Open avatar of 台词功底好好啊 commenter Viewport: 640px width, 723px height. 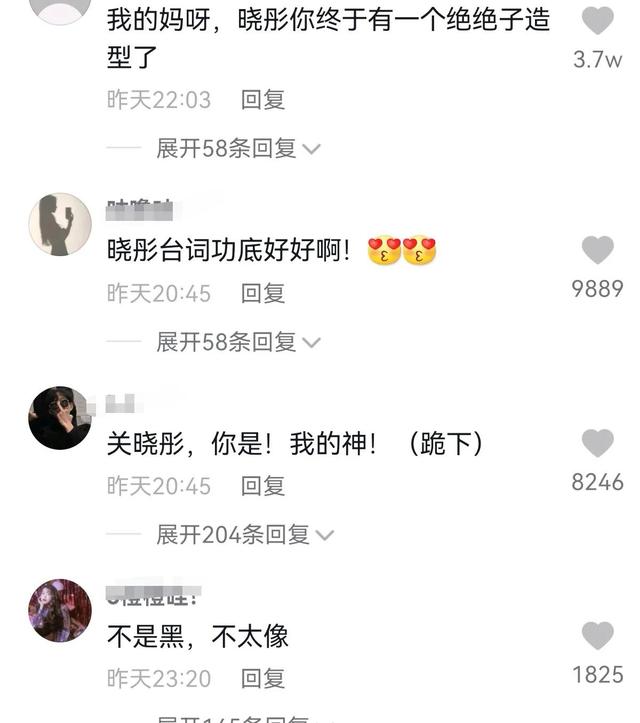click(60, 224)
